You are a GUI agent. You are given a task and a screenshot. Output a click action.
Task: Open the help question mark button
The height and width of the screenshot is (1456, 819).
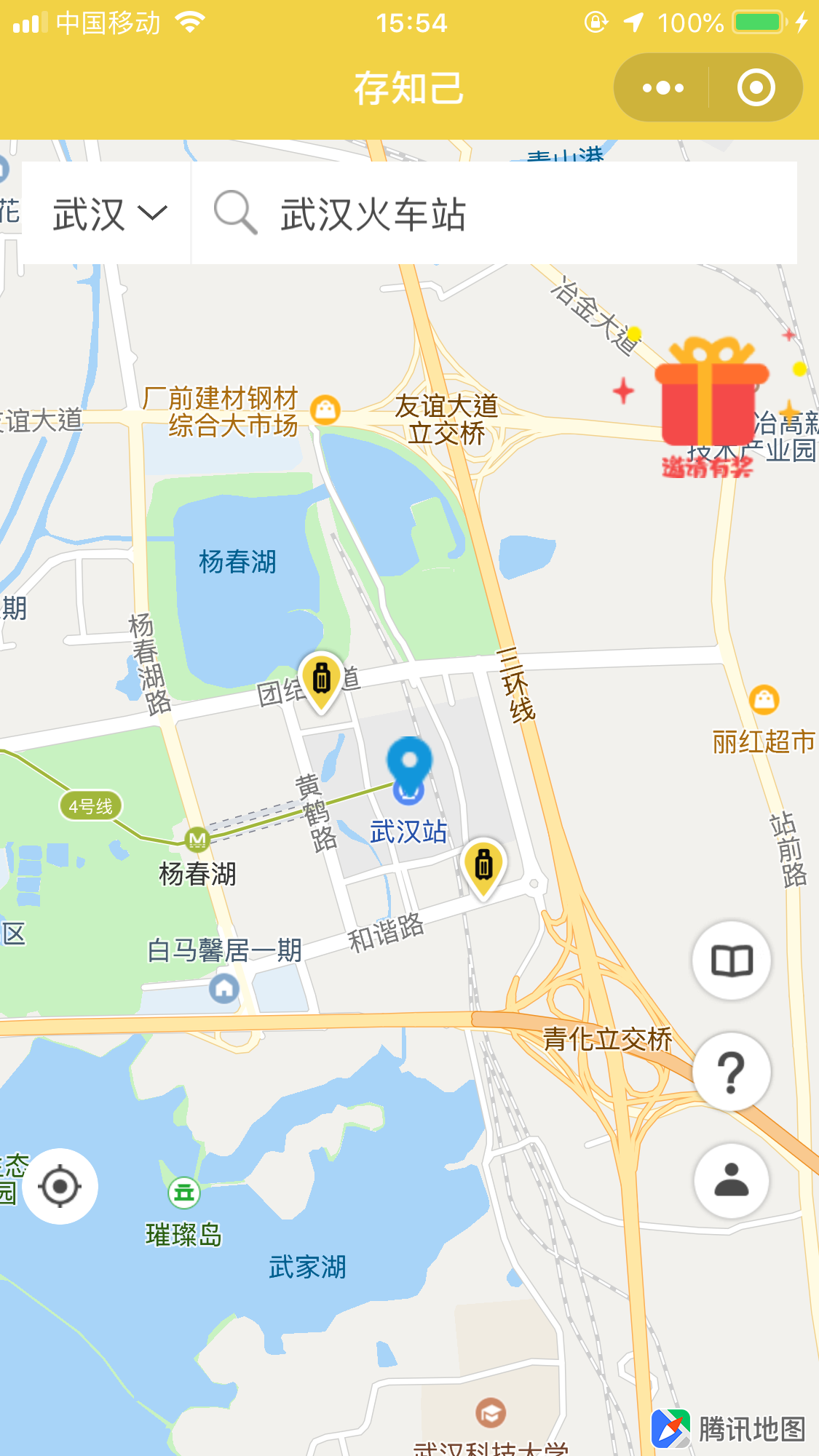click(x=732, y=1071)
